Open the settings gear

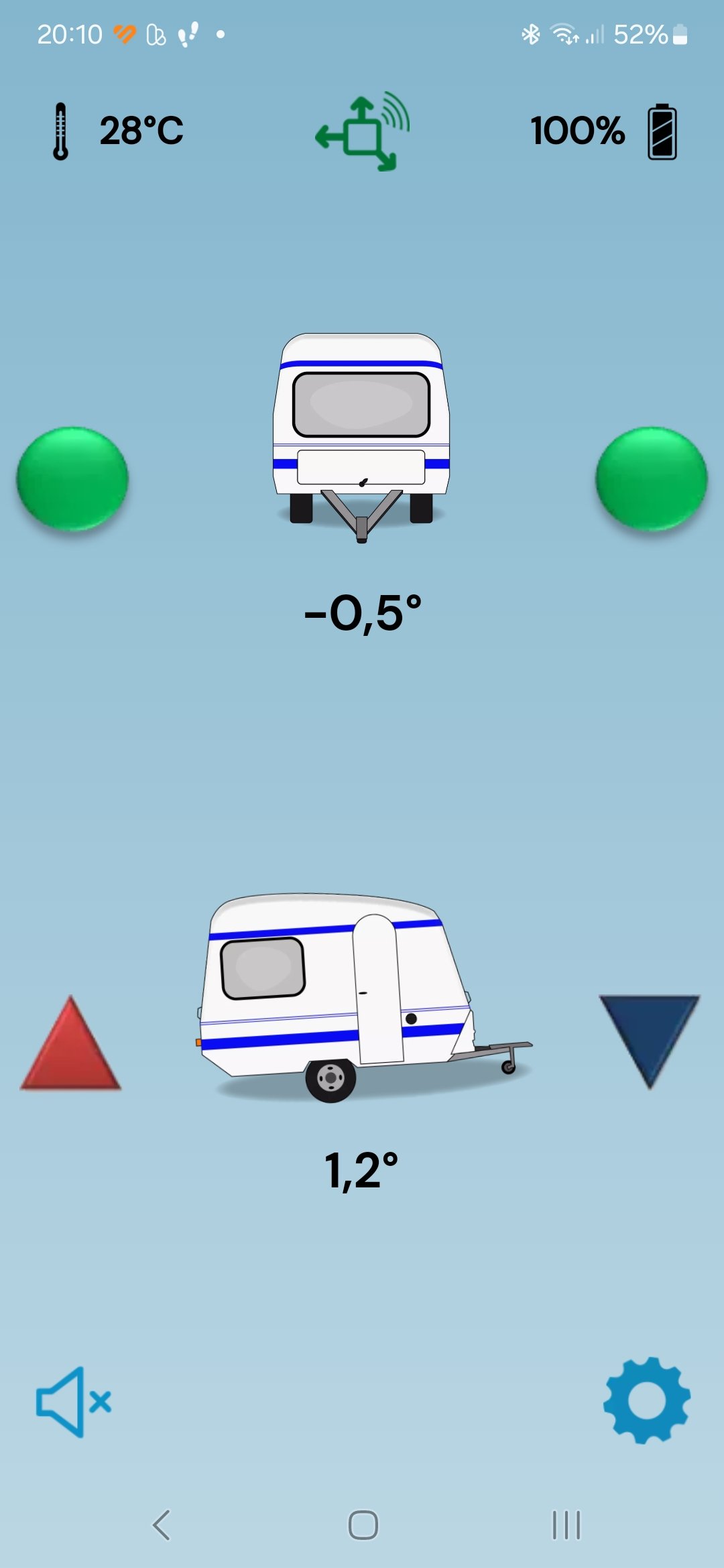(647, 1400)
